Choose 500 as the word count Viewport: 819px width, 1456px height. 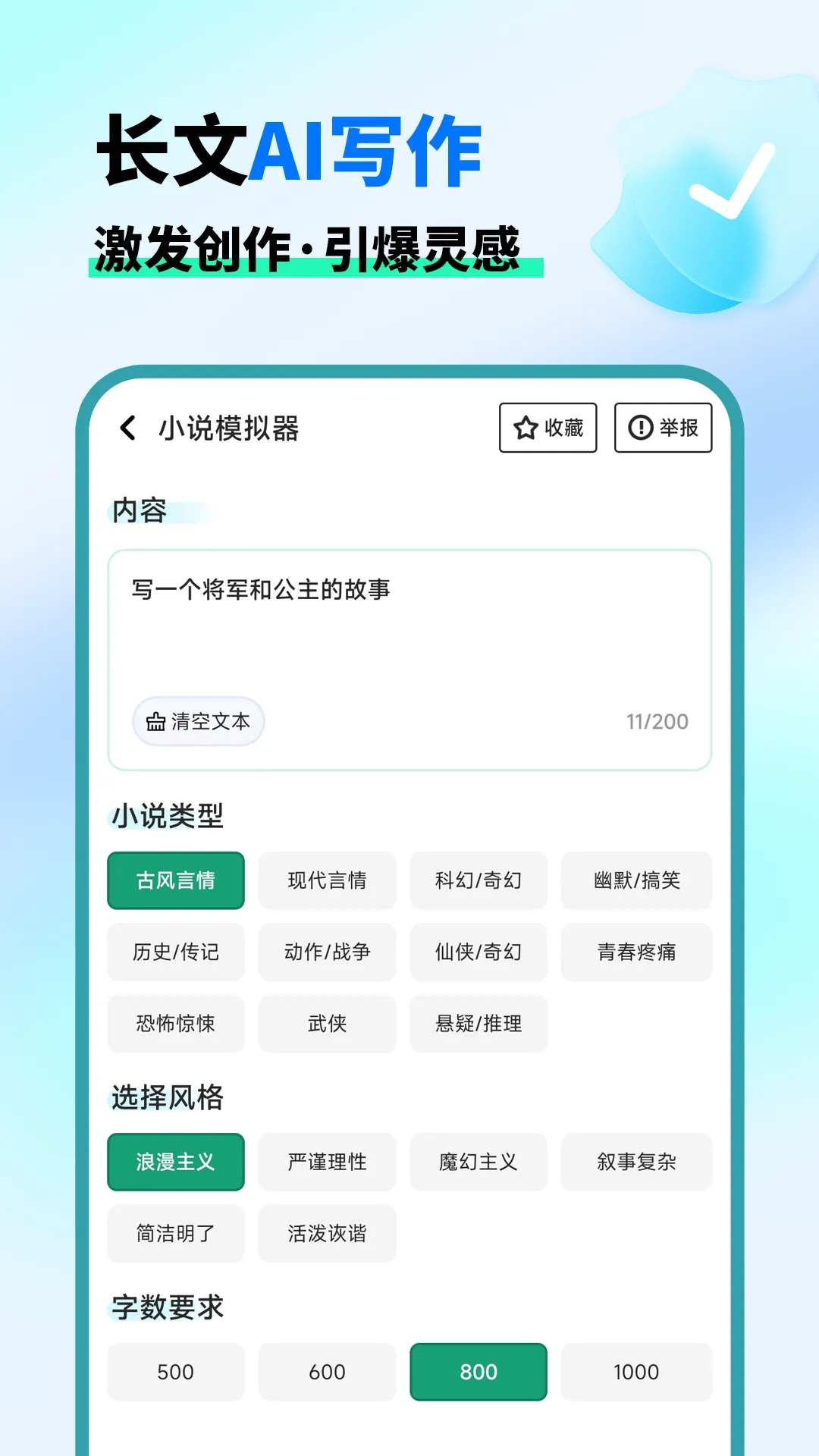[x=175, y=1372]
